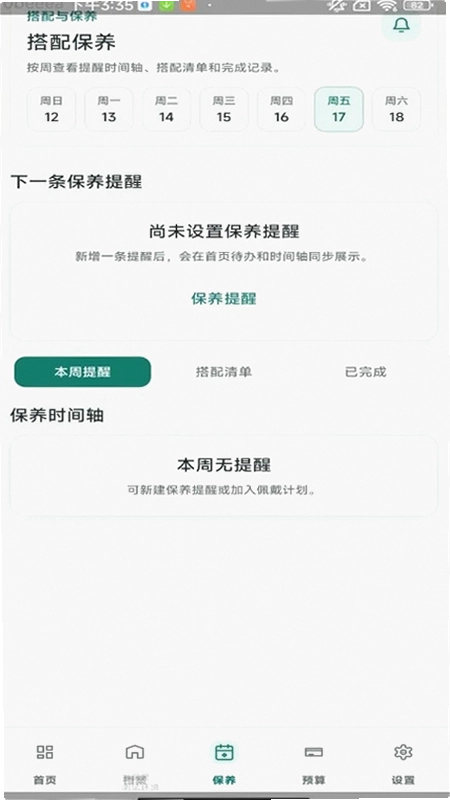Select Friday the 17th
450x800 pixels.
pyautogui.click(x=339, y=109)
